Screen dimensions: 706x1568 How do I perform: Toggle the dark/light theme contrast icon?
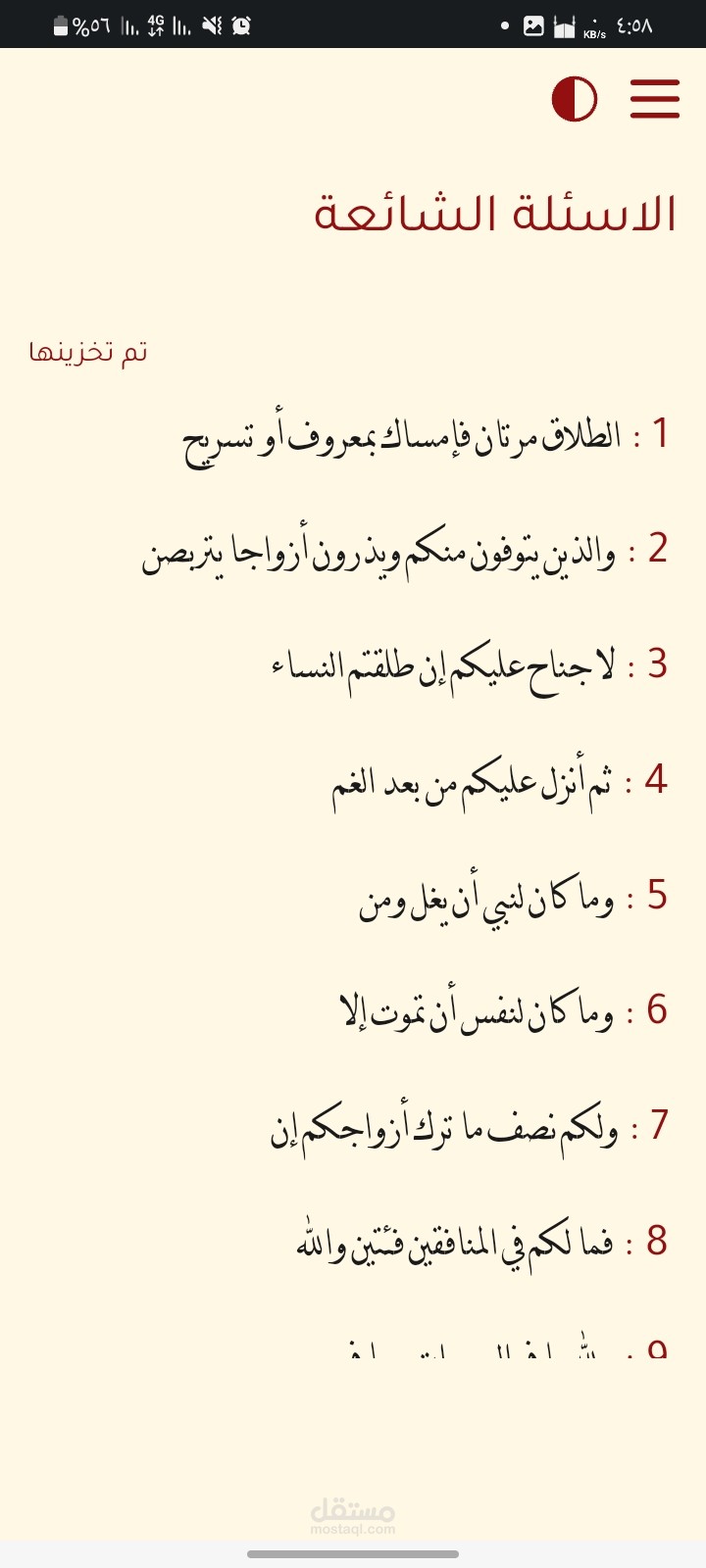click(x=575, y=98)
